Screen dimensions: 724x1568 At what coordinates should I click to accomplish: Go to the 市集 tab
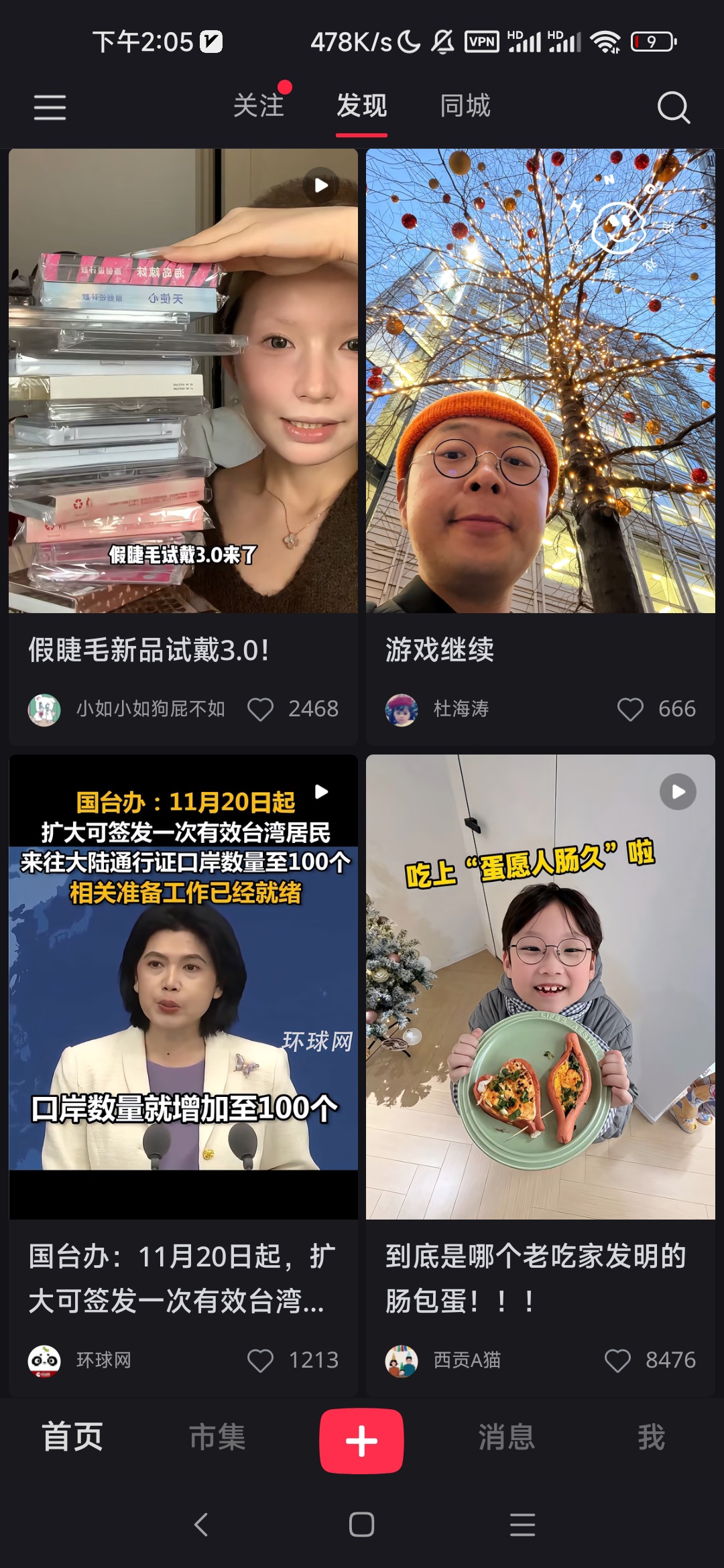point(217,1437)
